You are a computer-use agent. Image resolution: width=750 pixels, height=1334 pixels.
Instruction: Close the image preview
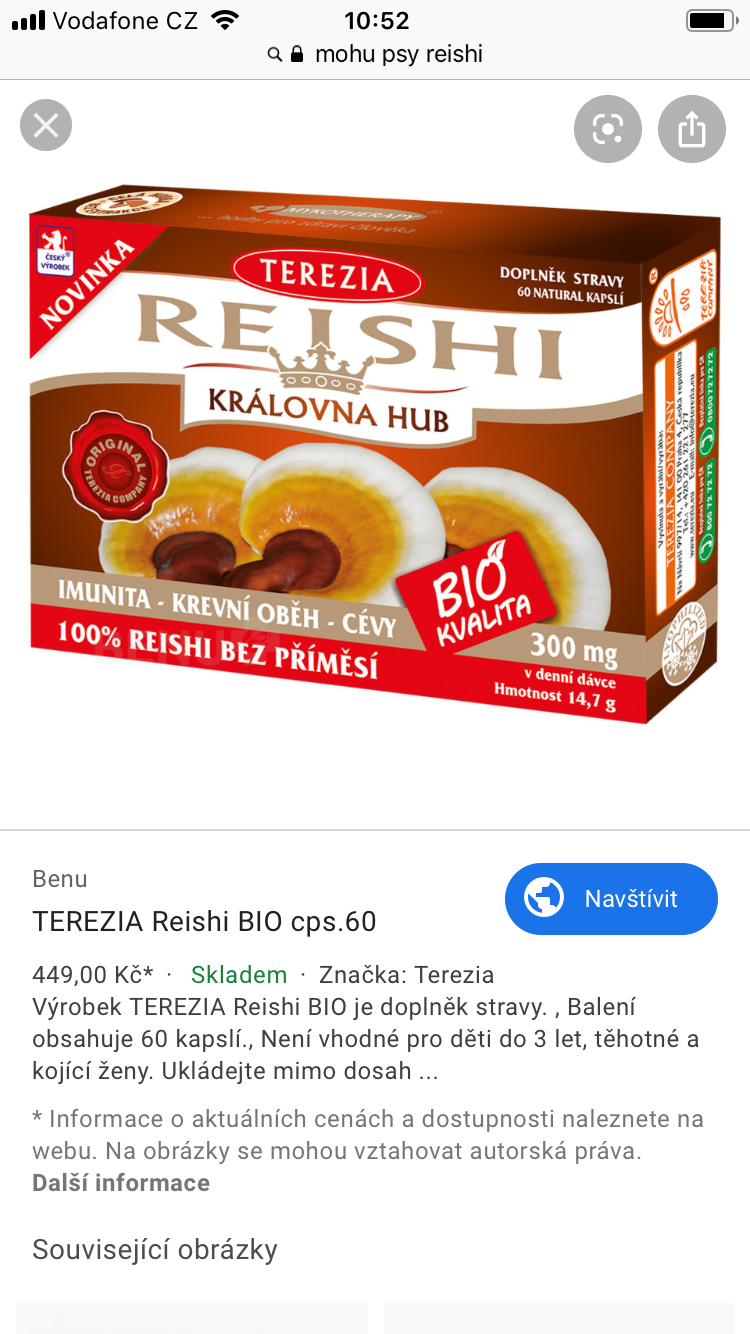[46, 127]
